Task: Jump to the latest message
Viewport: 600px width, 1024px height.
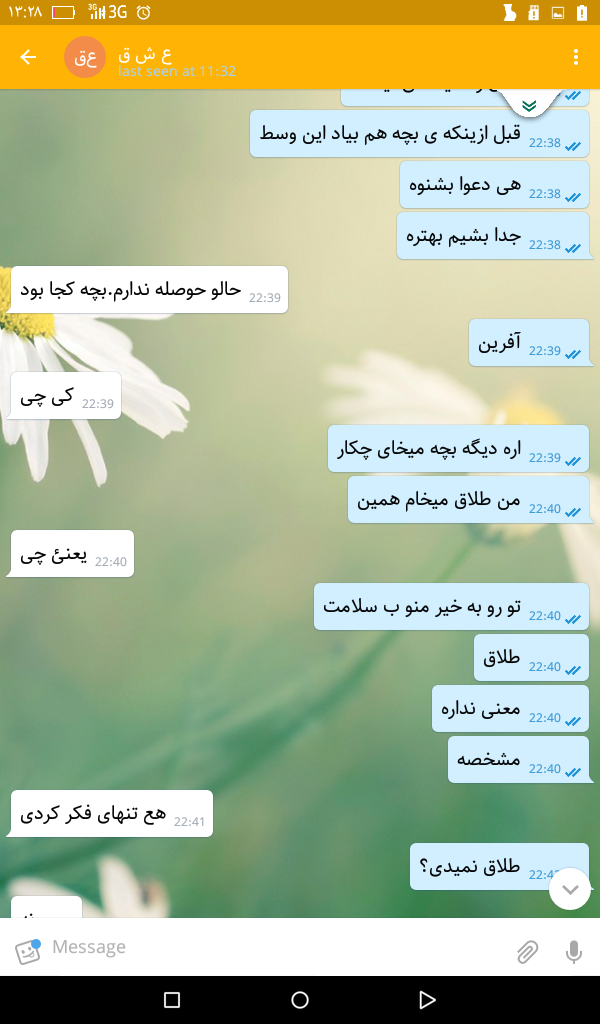Action: 570,888
